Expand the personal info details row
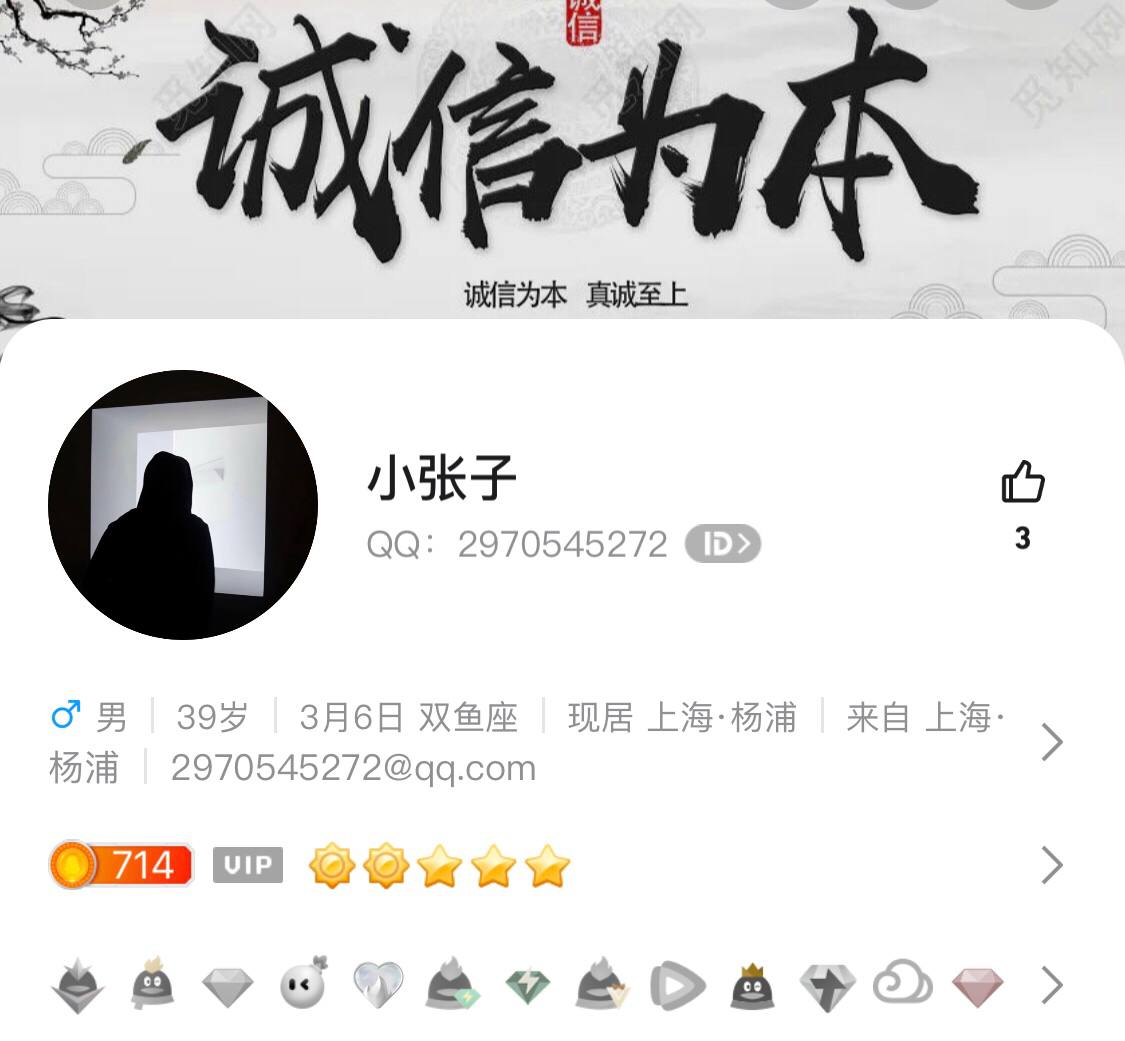Image resolution: width=1125 pixels, height=1041 pixels. [x=1051, y=743]
